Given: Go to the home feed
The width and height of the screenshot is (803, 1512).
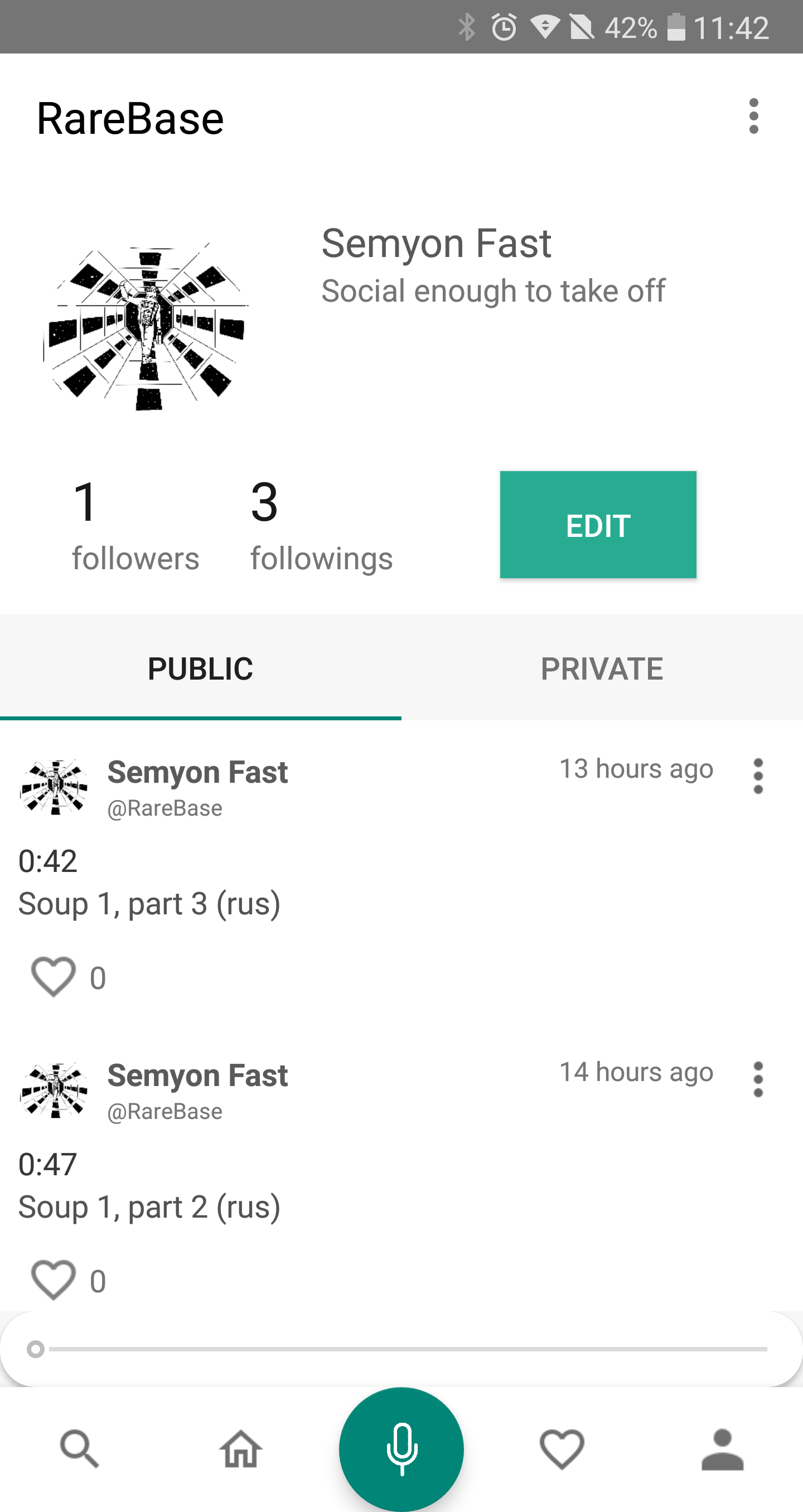Looking at the screenshot, I should 241,1448.
